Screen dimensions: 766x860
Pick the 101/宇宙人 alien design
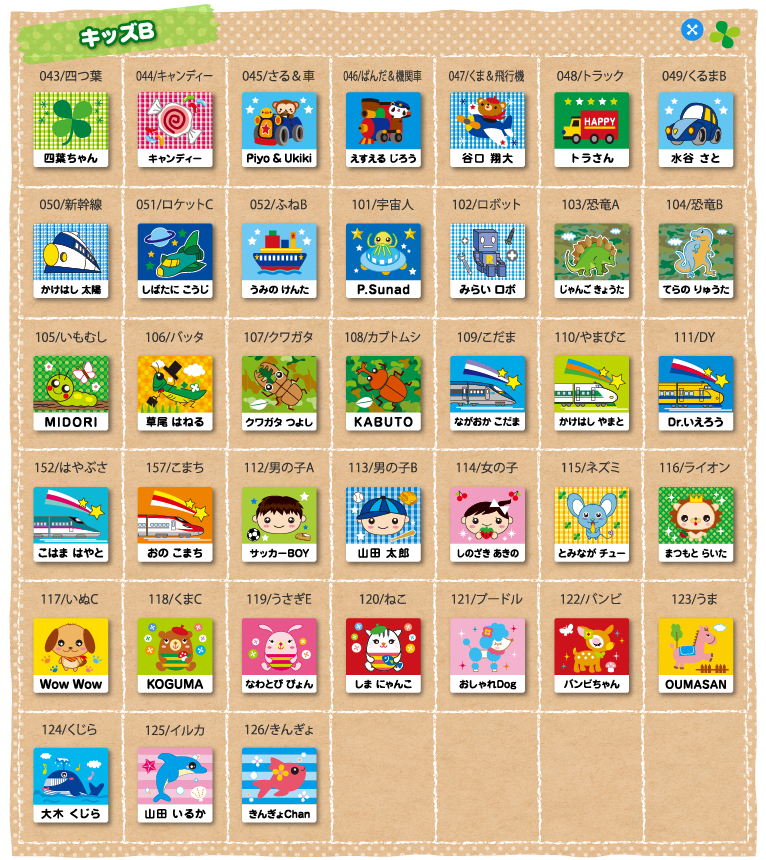click(383, 260)
